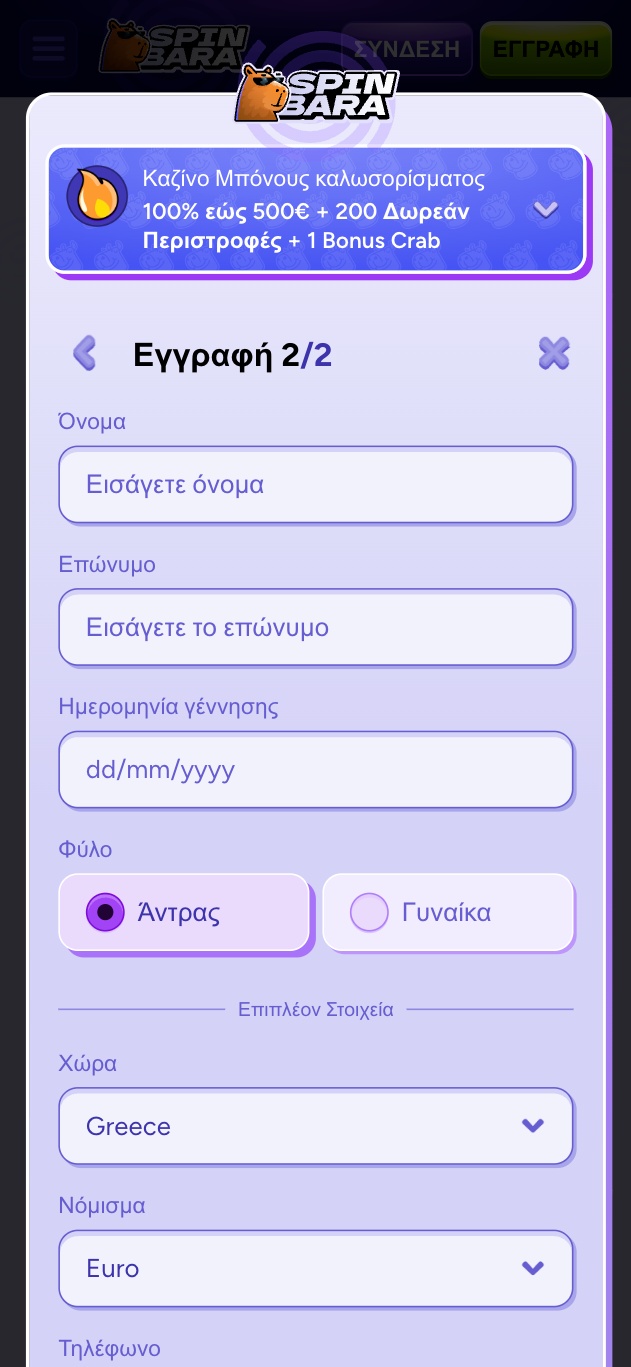Image resolution: width=631 pixels, height=1367 pixels.
Task: Expand the welcome bonus banner
Action: pyautogui.click(x=545, y=210)
